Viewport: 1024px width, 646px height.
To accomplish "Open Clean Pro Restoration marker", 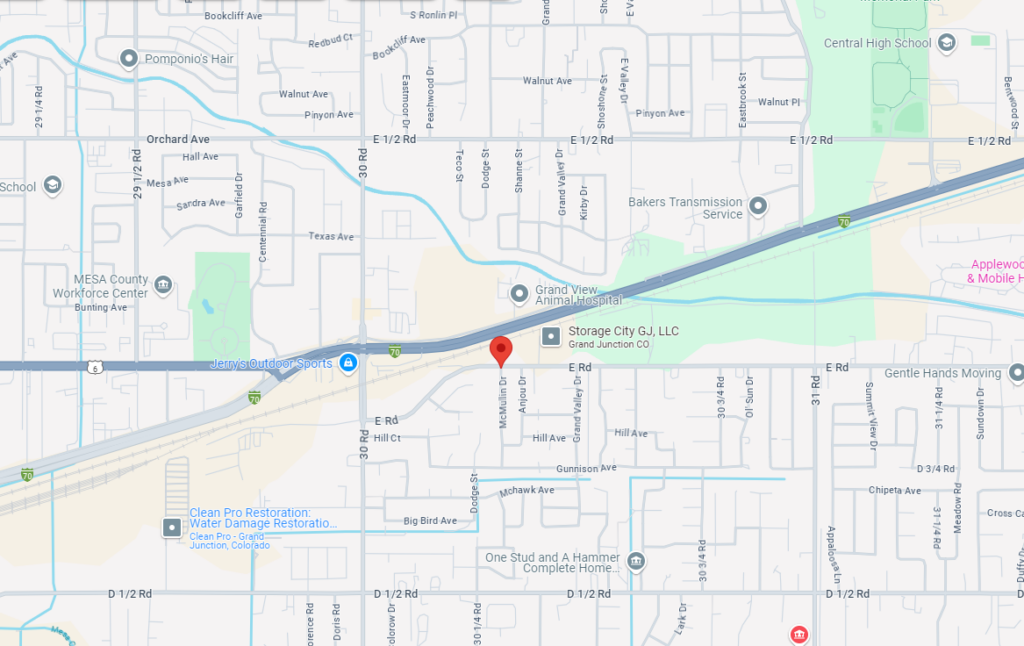I will pos(173,526).
